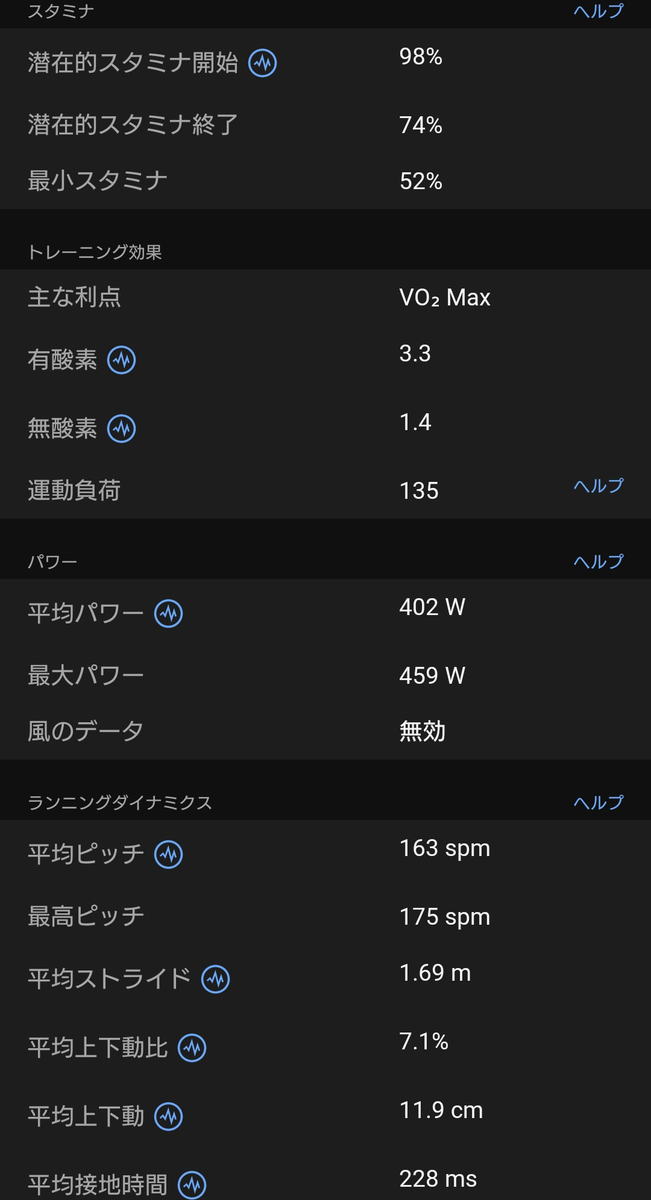Image resolution: width=651 pixels, height=1200 pixels.
Task: Show chart for 潜在的スタミナ開始
Action: tap(263, 63)
